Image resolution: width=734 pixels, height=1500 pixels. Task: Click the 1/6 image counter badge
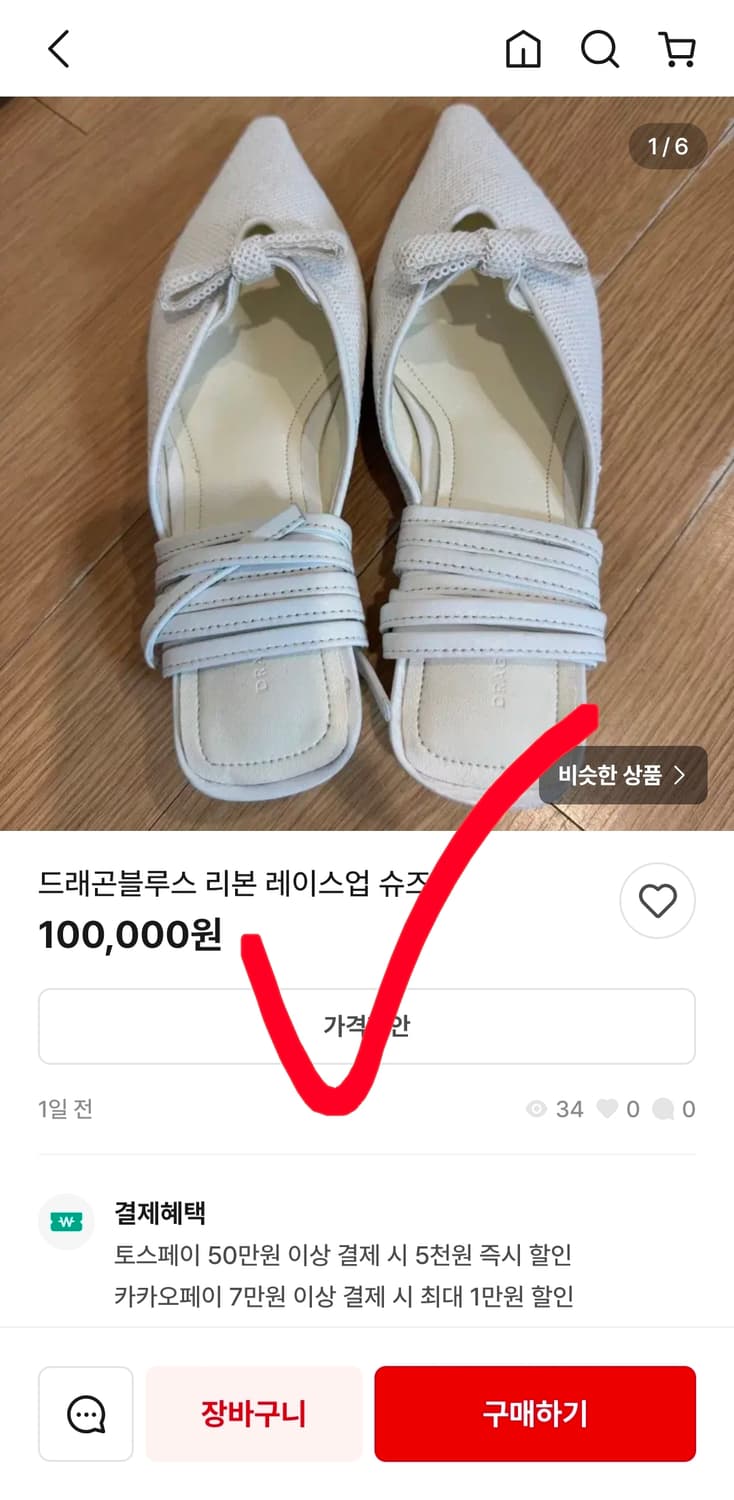coord(666,145)
